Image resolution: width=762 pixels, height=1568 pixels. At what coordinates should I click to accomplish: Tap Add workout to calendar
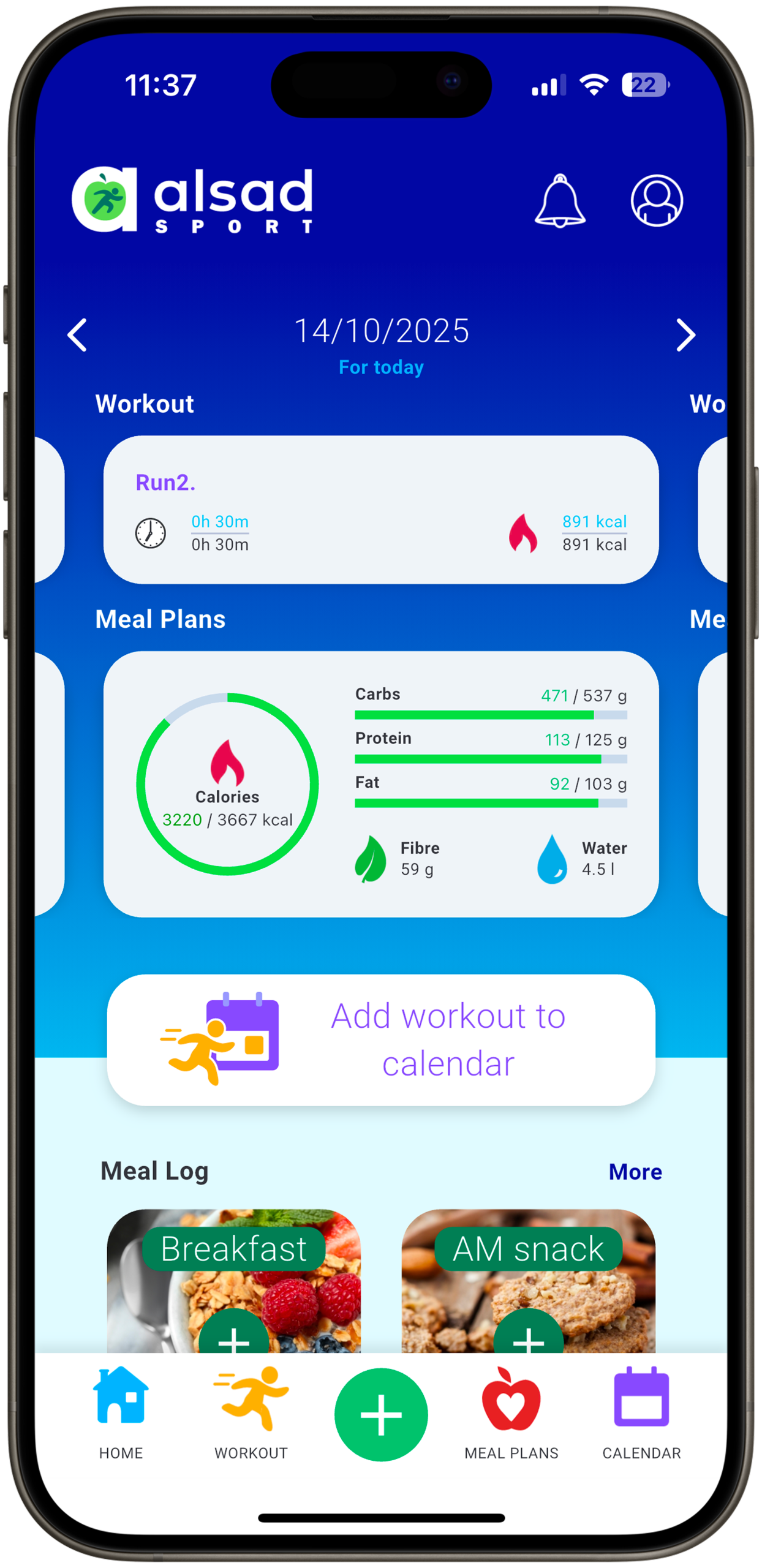click(x=381, y=1039)
